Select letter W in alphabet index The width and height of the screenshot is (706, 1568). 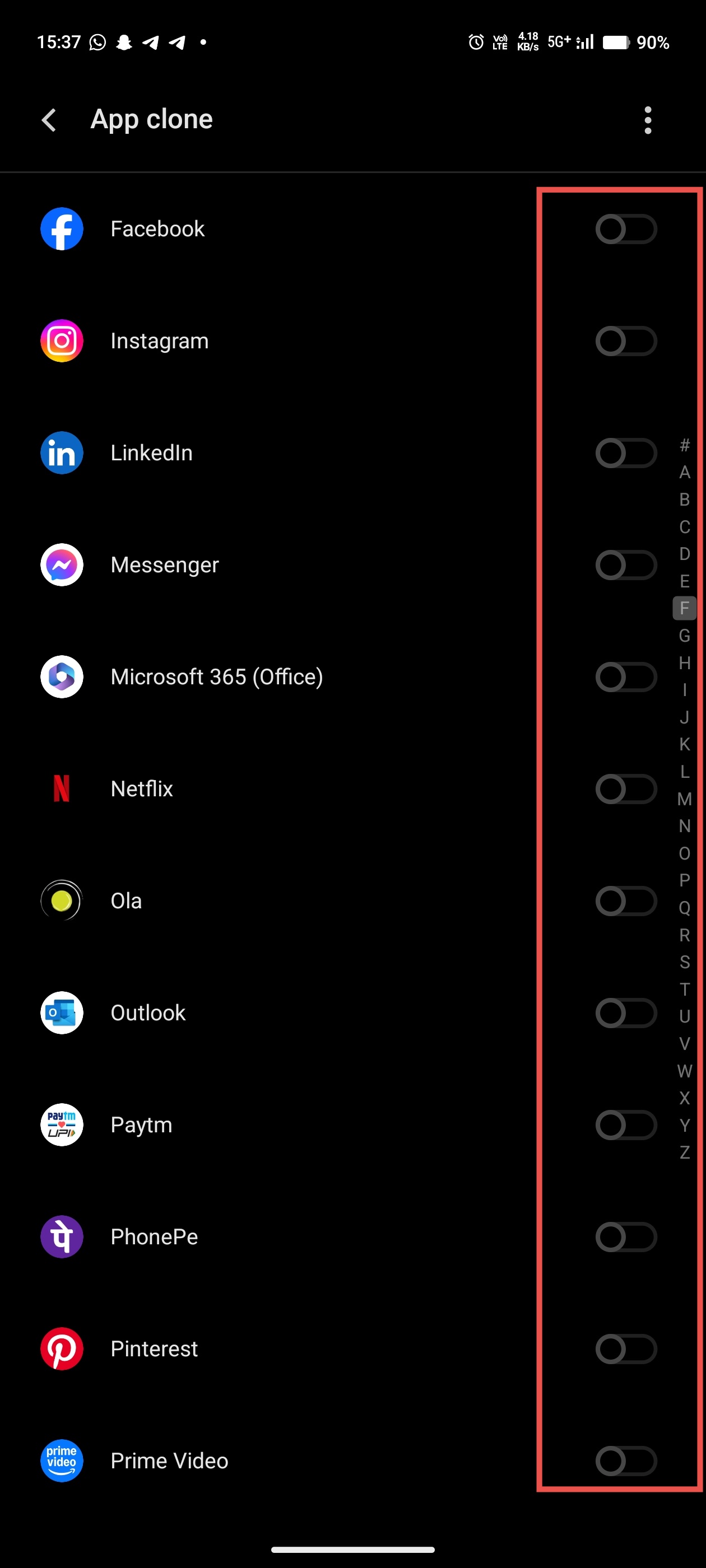pos(684,1071)
